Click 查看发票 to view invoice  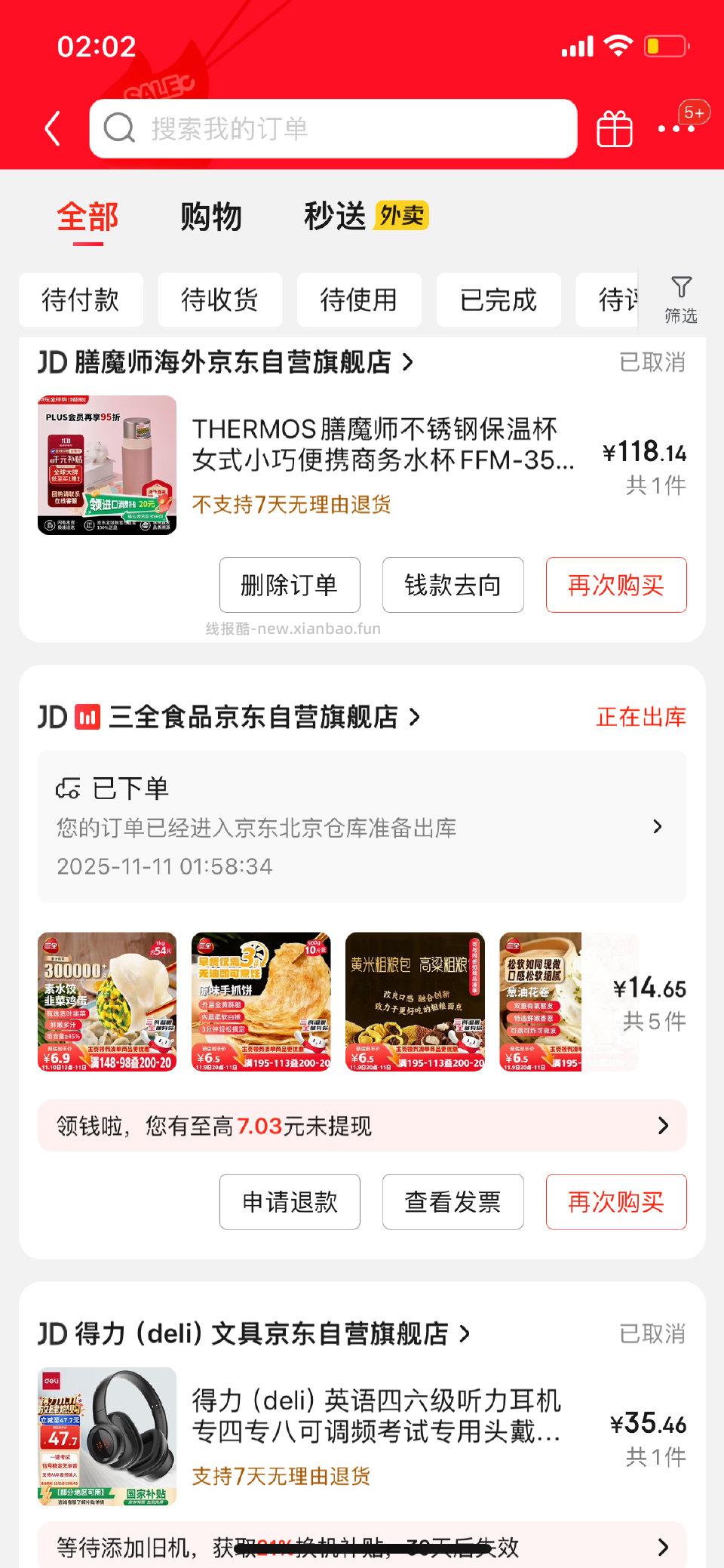(x=453, y=1201)
